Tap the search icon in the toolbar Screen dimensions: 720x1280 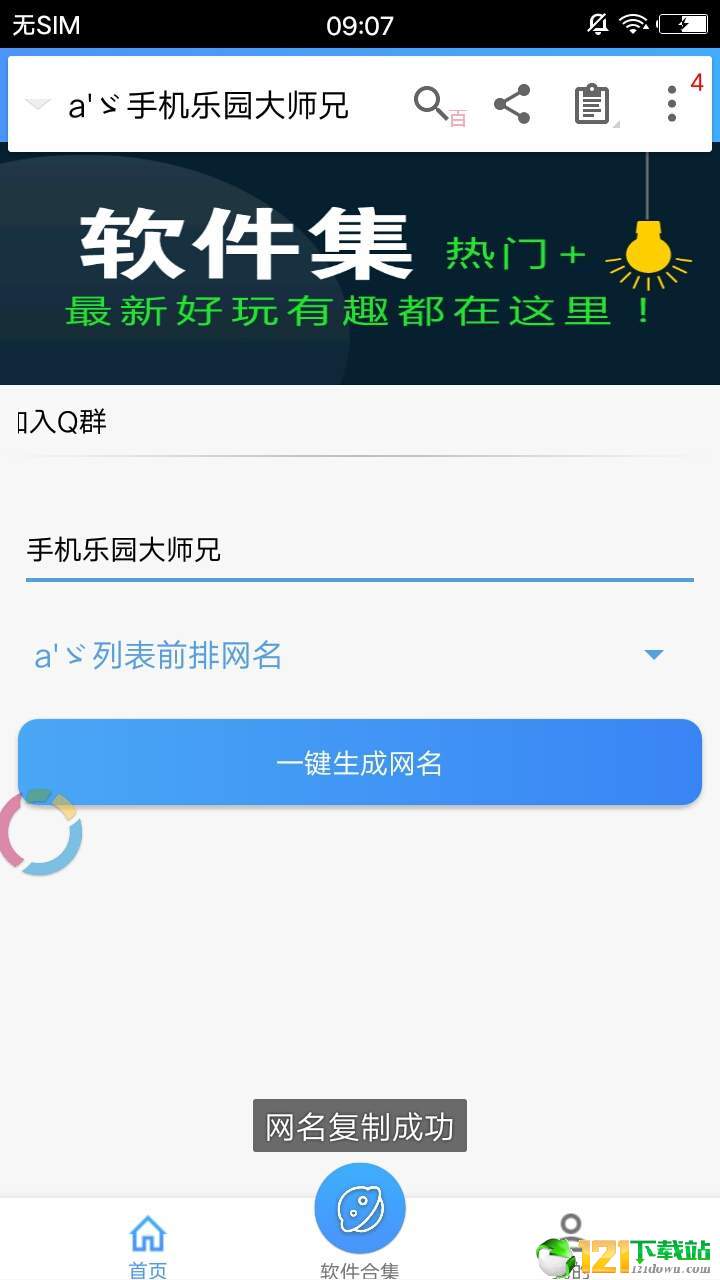point(432,103)
